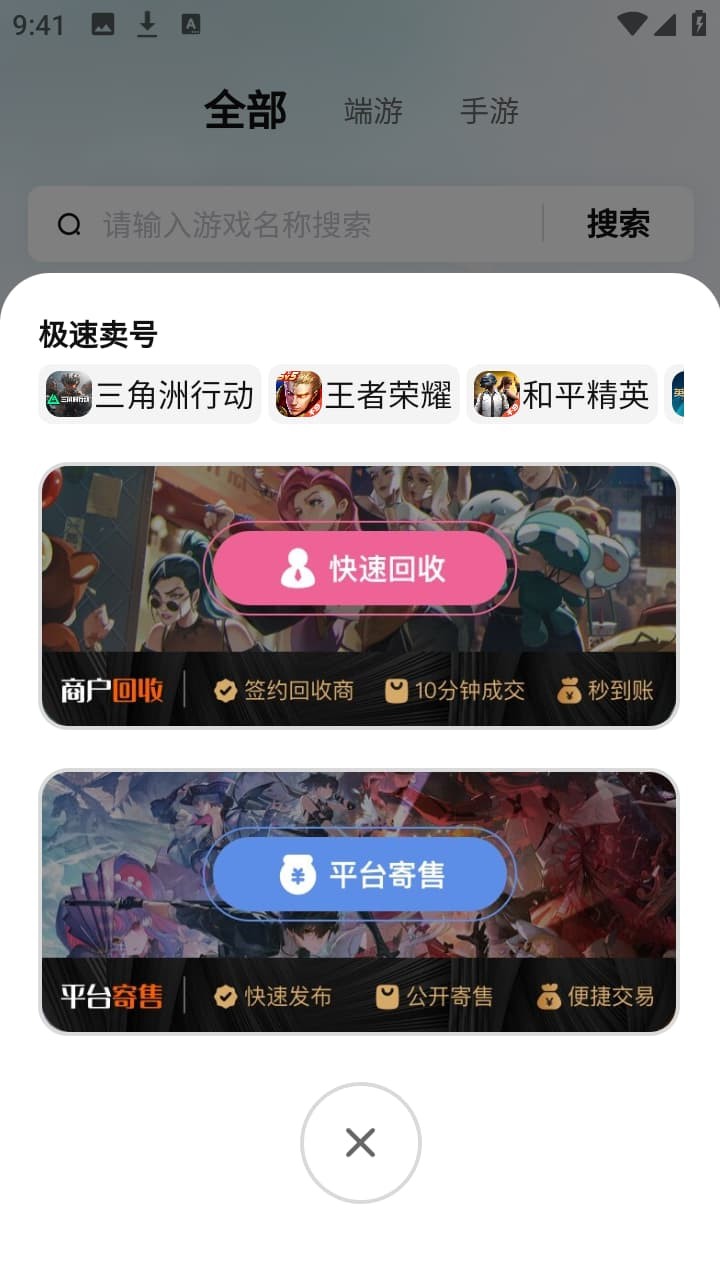Show the 全部 games tab

coord(245,110)
